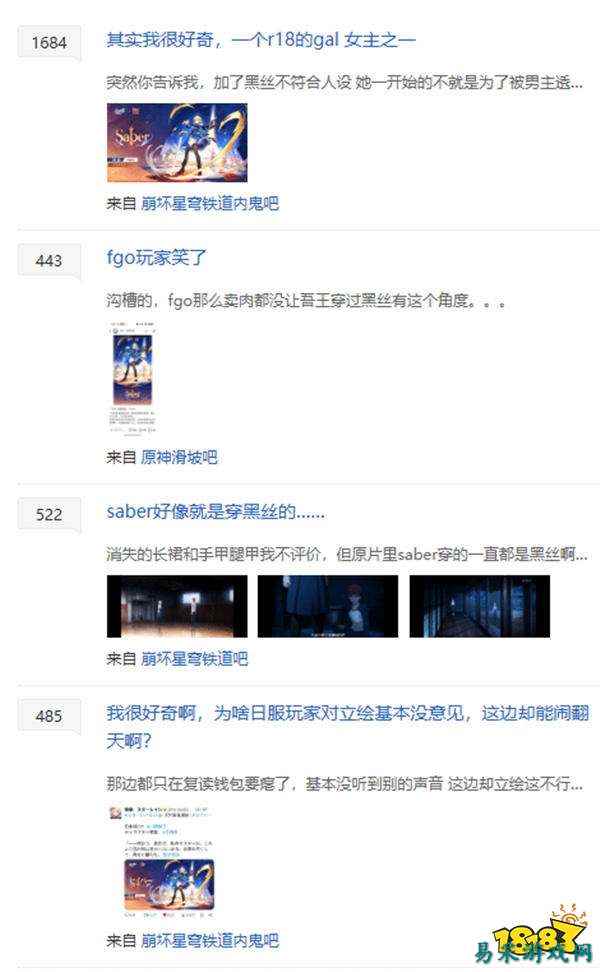The width and height of the screenshot is (600, 972).
Task: Open the third anime screenshot in saber黑丝 post
Action: [x=479, y=606]
